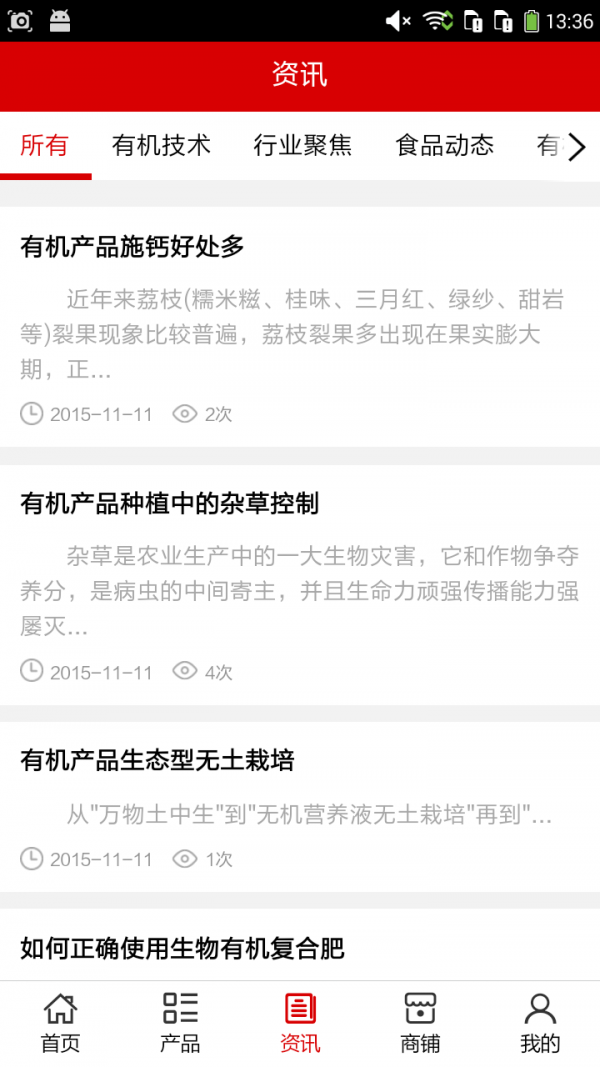Image resolution: width=600 pixels, height=1067 pixels.
Task: Open article 有机产品施钙好处多
Action: [x=132, y=246]
